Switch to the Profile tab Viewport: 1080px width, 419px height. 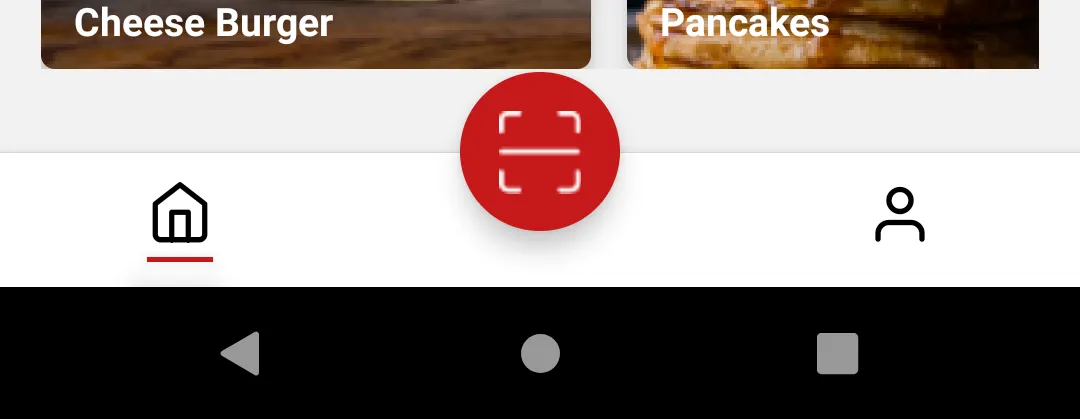pos(900,215)
